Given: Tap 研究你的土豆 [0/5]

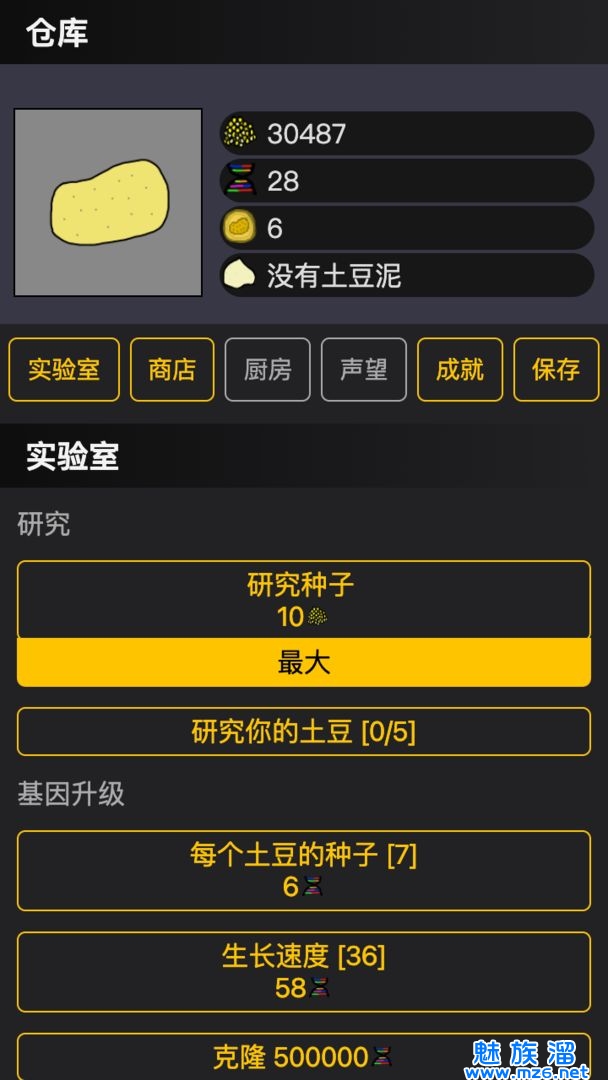Looking at the screenshot, I should 303,732.
